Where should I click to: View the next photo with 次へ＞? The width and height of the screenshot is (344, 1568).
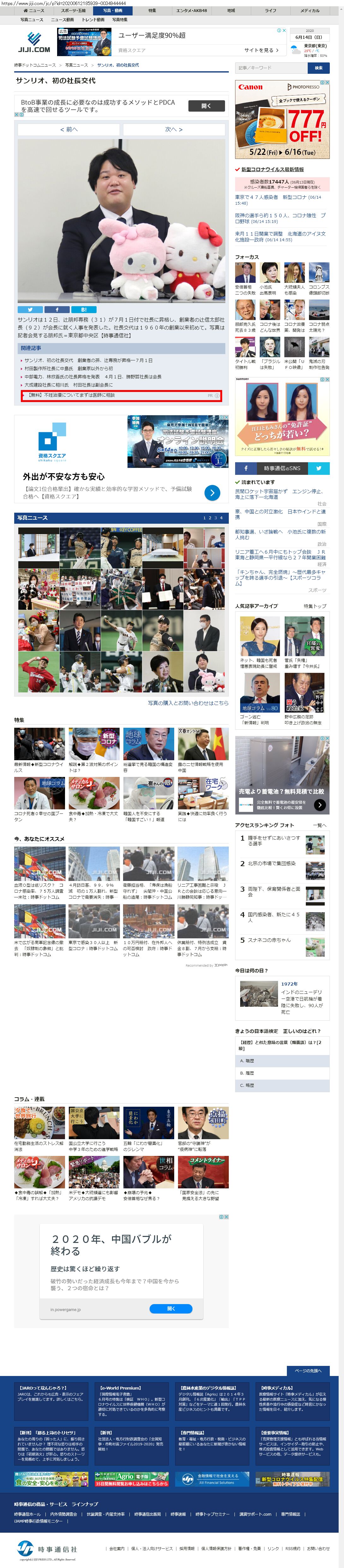click(x=174, y=130)
